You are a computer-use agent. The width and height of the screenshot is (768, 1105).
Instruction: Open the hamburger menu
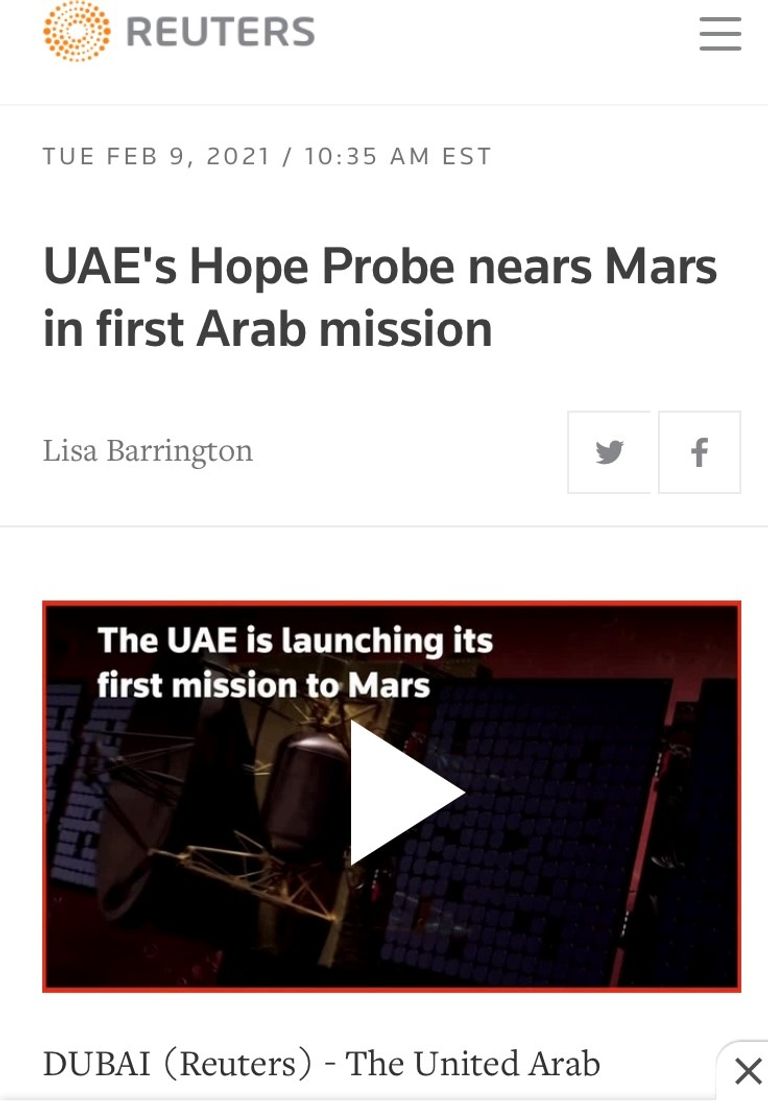click(720, 34)
